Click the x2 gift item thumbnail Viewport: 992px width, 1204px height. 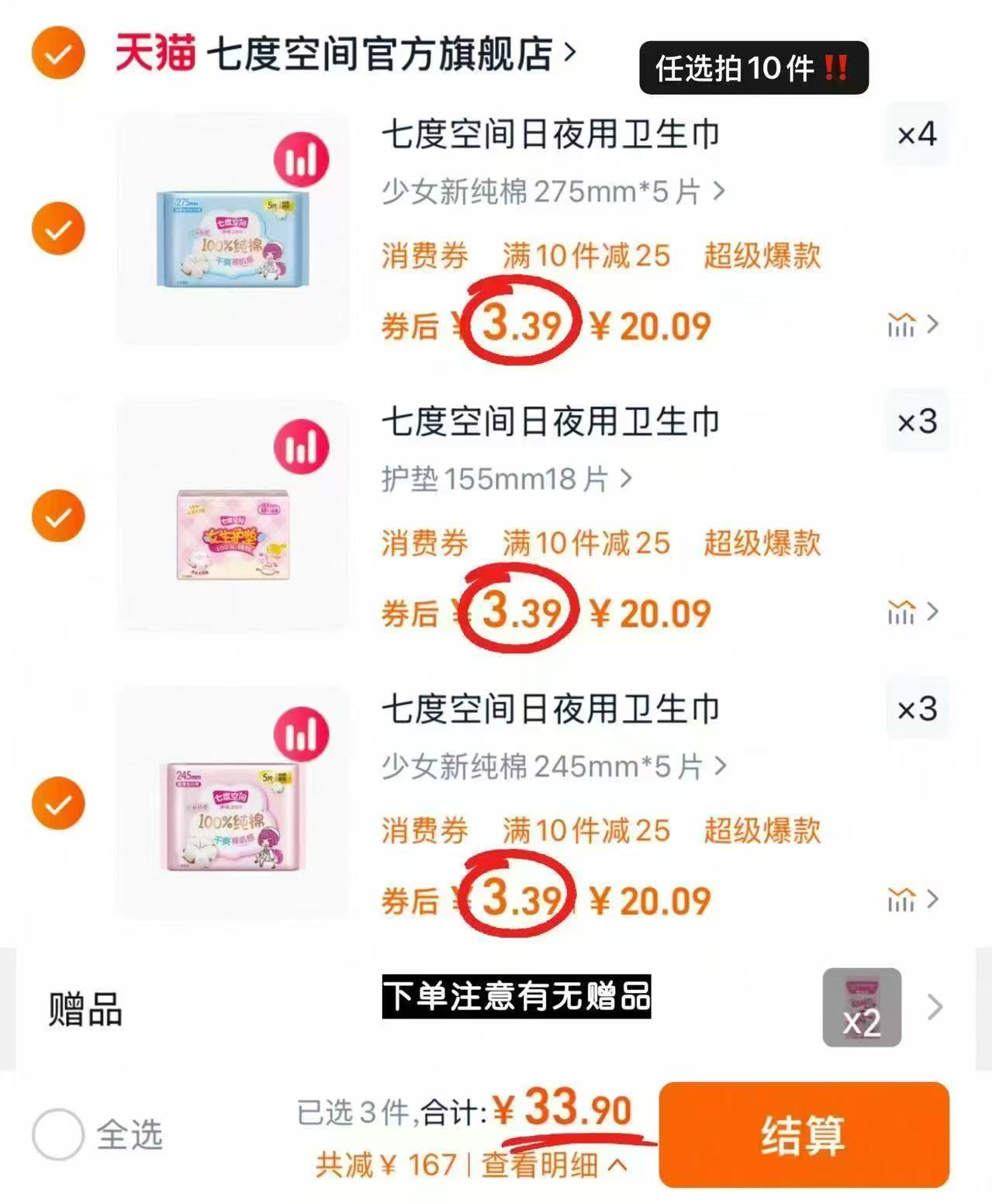coord(861,1007)
